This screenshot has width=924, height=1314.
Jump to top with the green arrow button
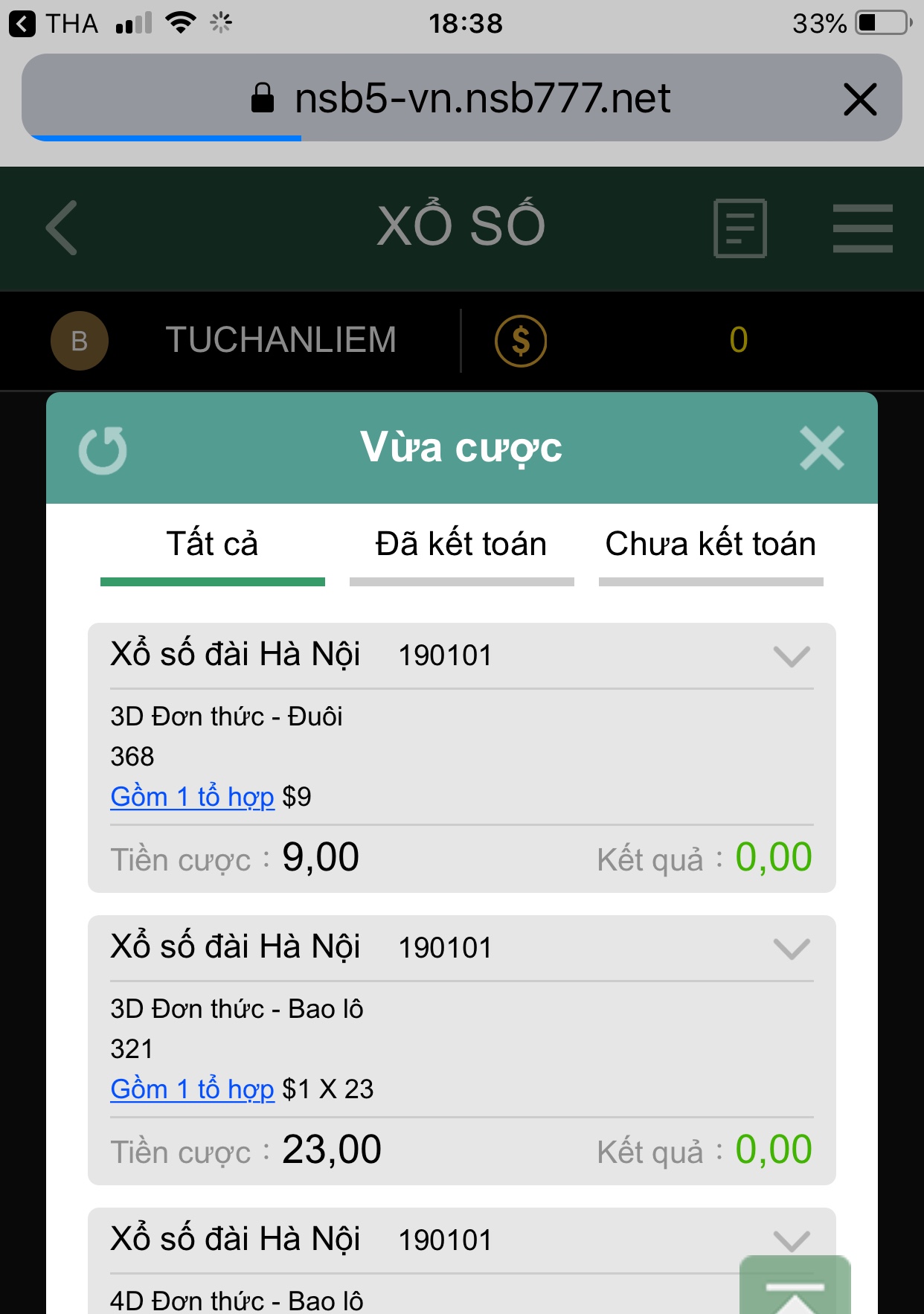click(795, 1287)
